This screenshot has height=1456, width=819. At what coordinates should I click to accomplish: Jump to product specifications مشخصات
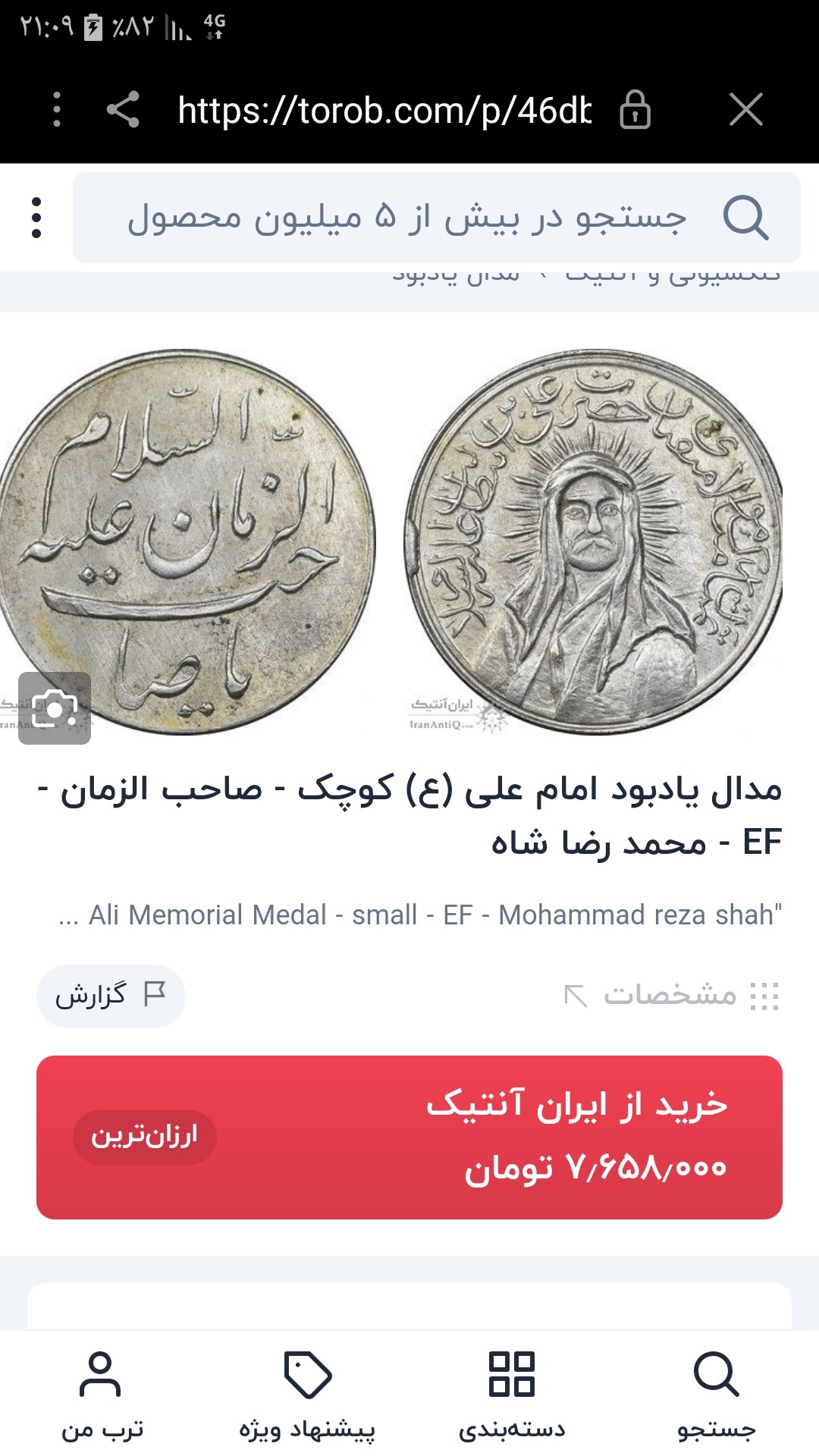(x=672, y=995)
